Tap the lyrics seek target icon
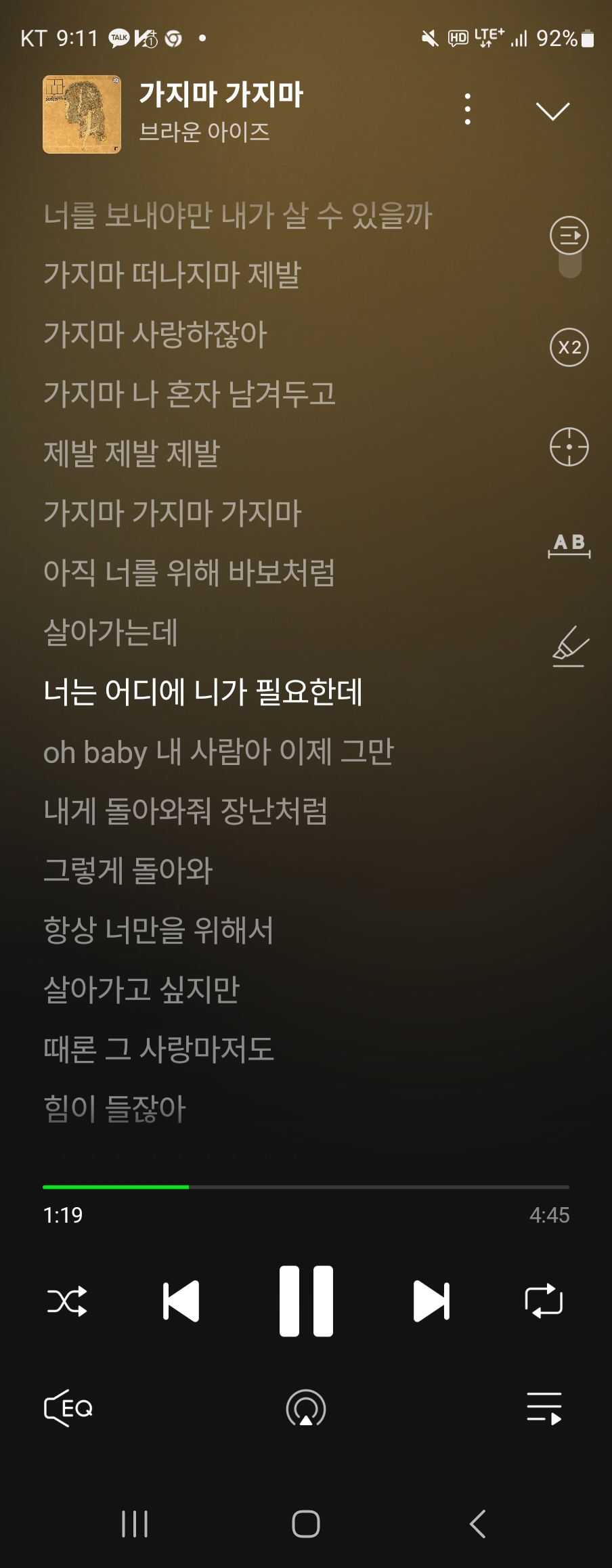The width and height of the screenshot is (612, 1568). pyautogui.click(x=569, y=447)
